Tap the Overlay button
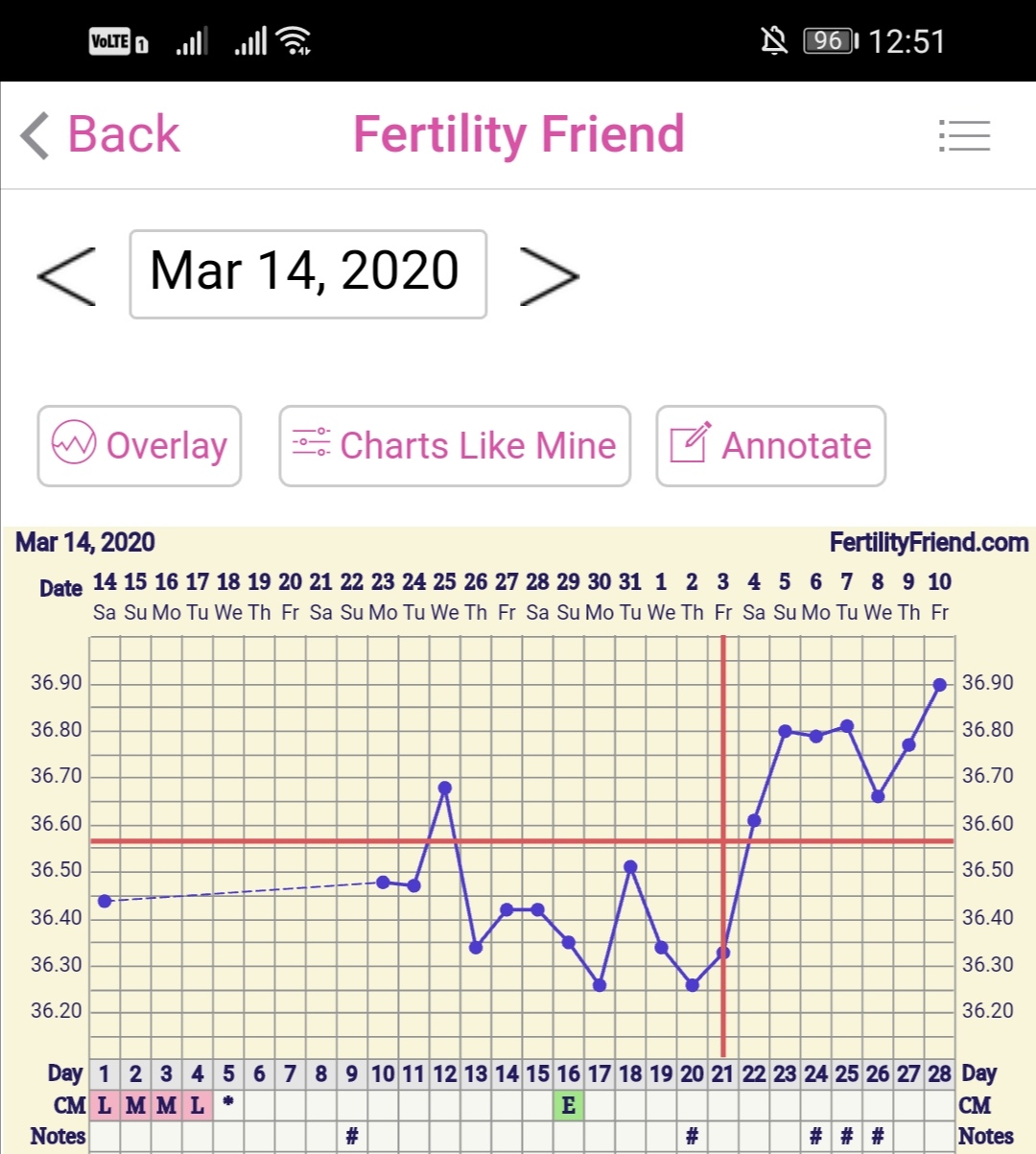The width and height of the screenshot is (1036, 1154). click(x=140, y=446)
